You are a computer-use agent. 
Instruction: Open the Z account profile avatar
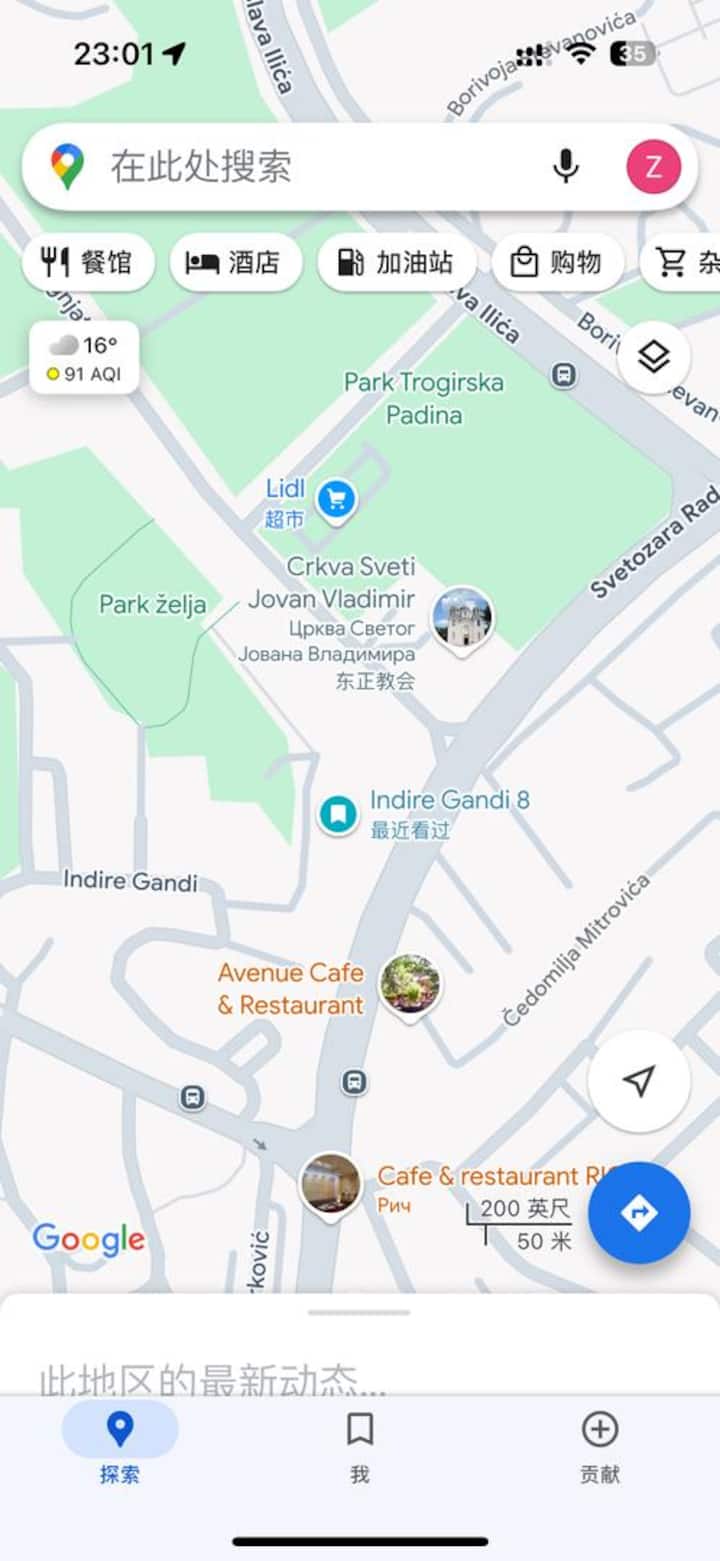tap(653, 167)
